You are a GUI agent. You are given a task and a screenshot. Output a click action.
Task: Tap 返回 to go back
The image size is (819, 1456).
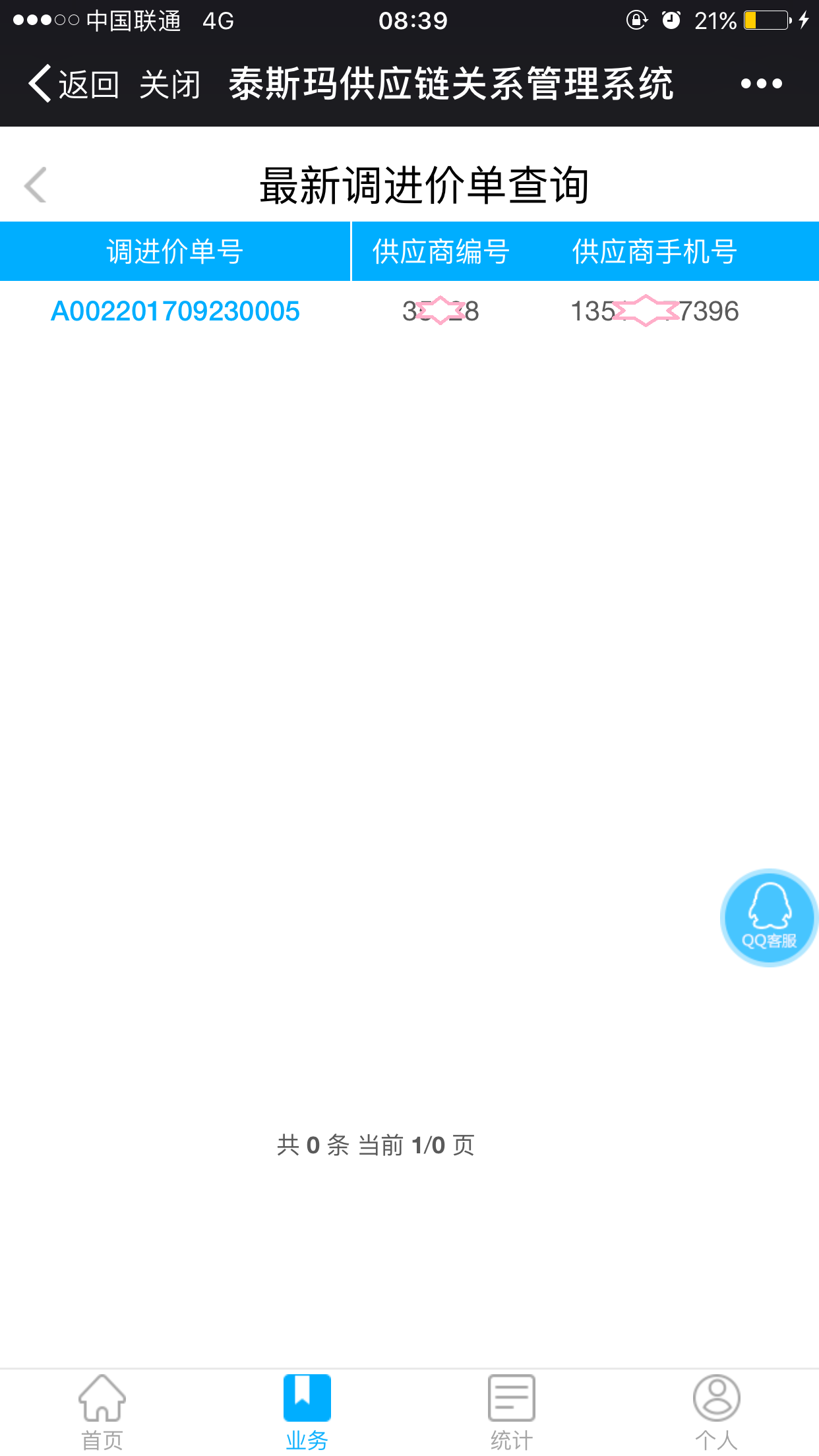74,84
